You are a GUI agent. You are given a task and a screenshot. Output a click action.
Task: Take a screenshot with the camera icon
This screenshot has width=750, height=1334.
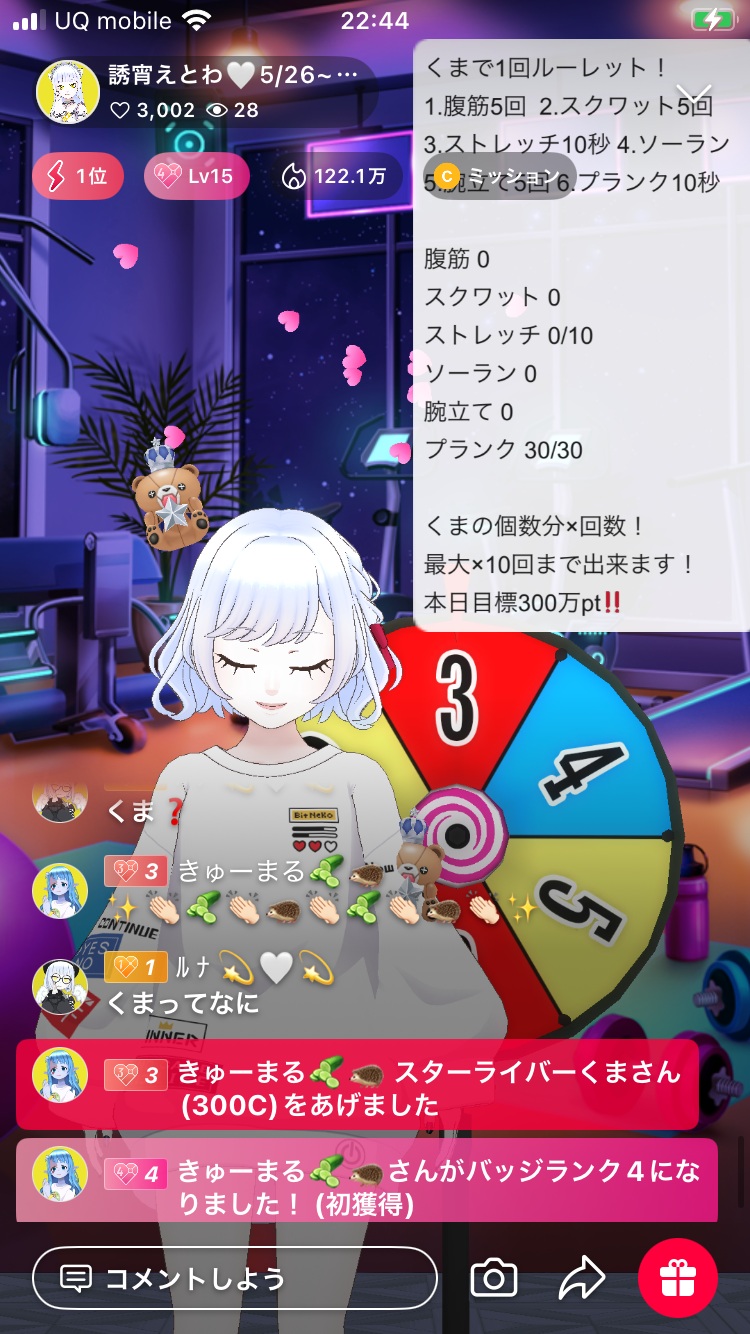pyautogui.click(x=493, y=1278)
